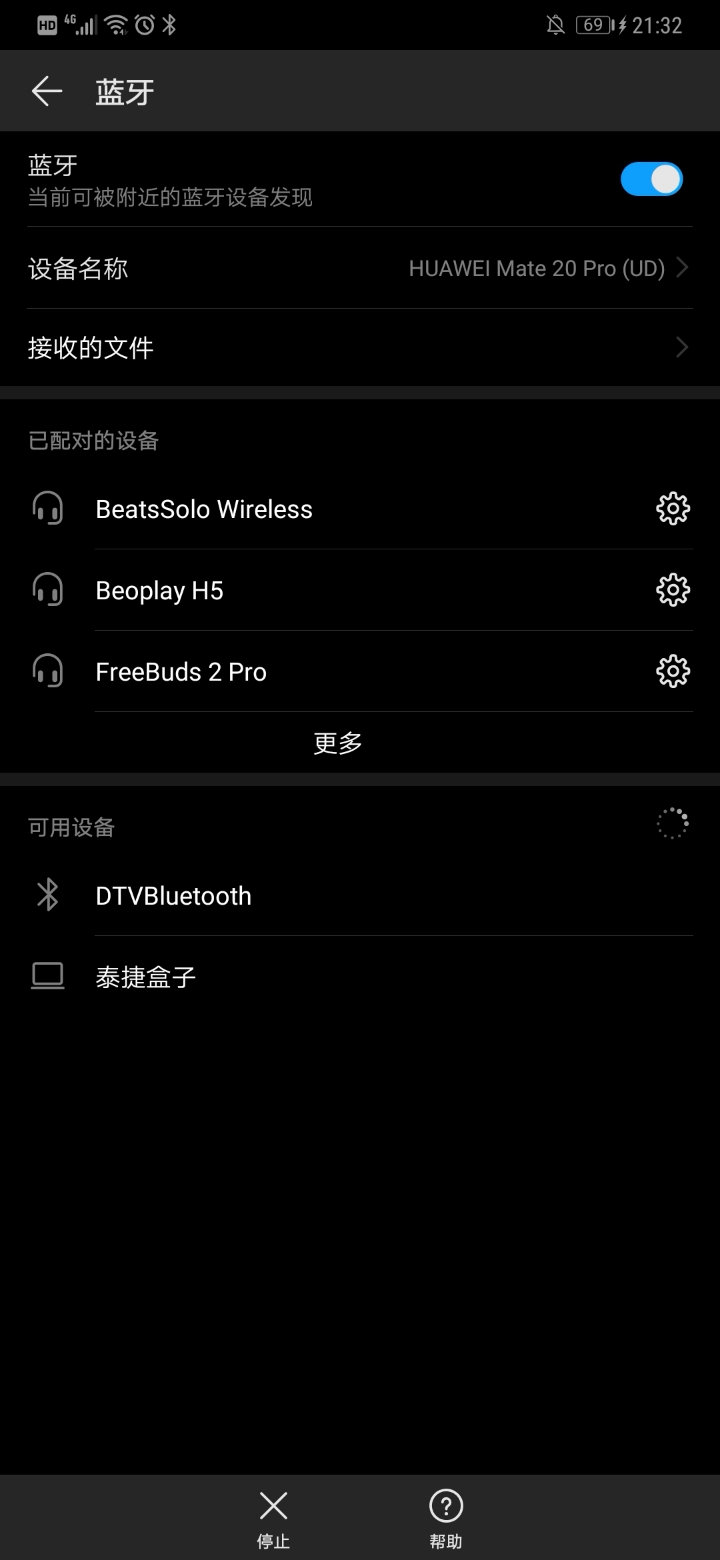720x1560 pixels.
Task: Open the device name setting
Action: 360,268
